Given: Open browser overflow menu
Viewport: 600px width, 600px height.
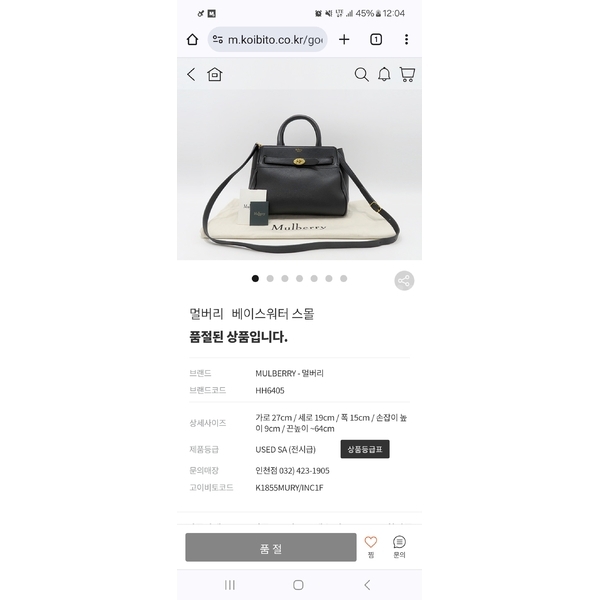Looking at the screenshot, I should tap(406, 40).
